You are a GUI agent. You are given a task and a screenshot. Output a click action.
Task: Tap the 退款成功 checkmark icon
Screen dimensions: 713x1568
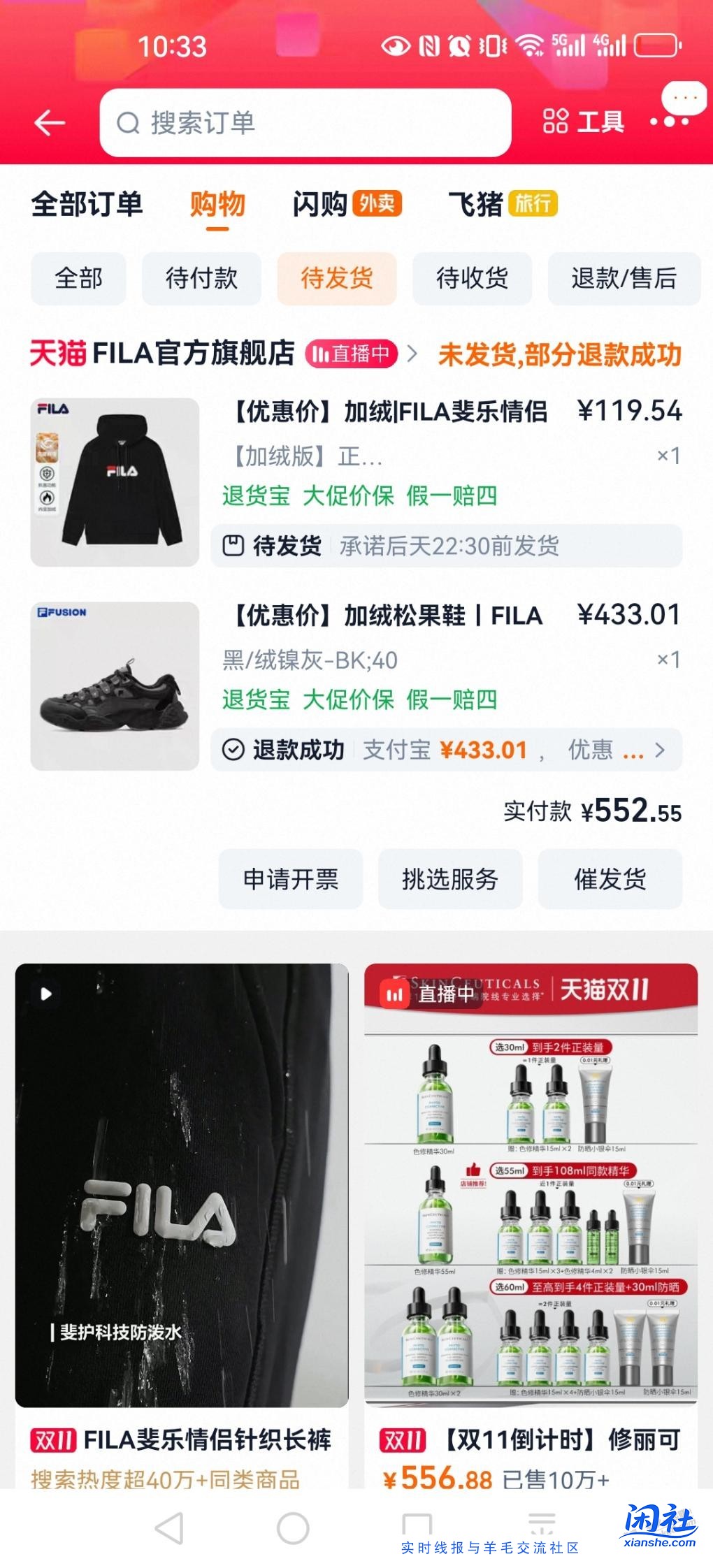click(234, 748)
